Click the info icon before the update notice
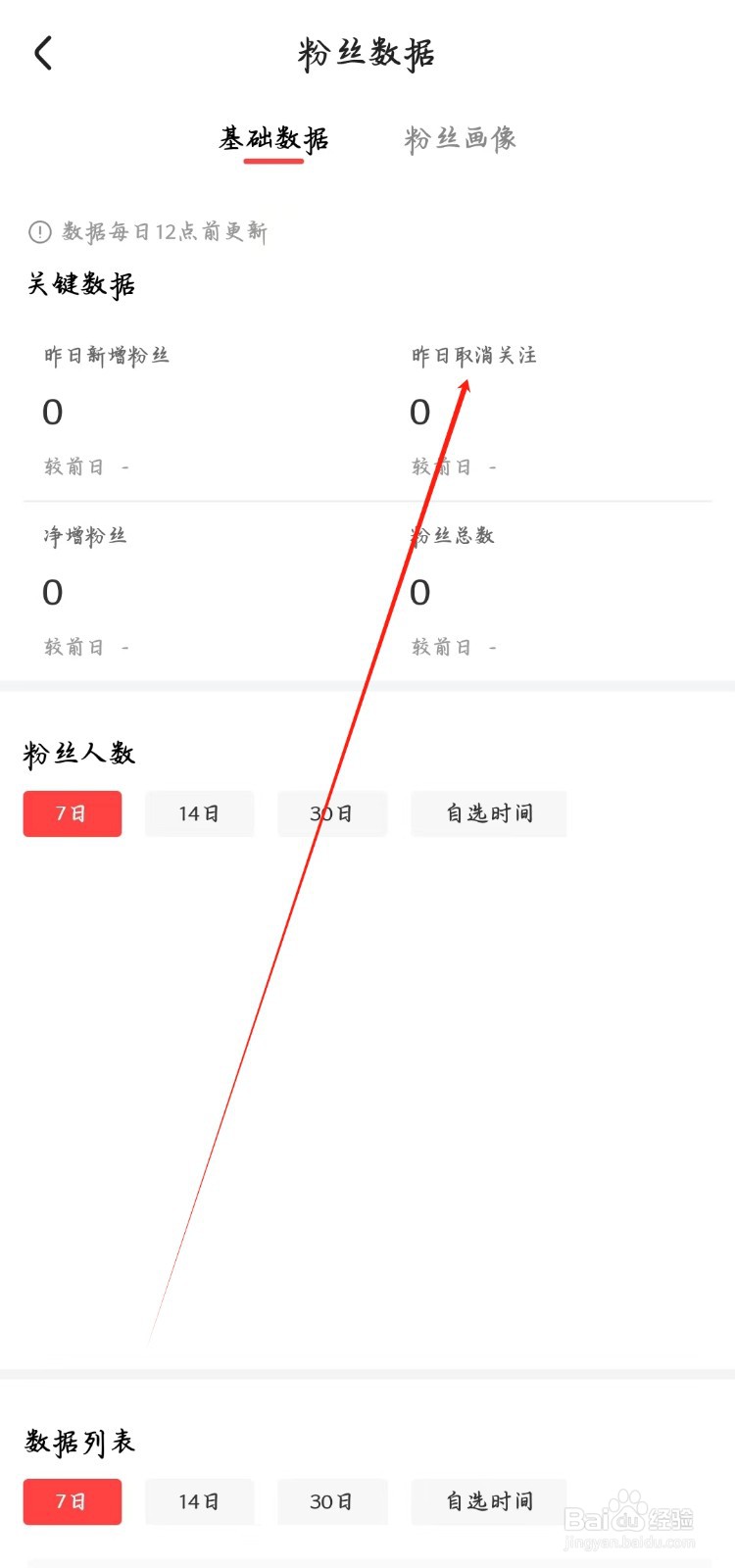 point(37,231)
